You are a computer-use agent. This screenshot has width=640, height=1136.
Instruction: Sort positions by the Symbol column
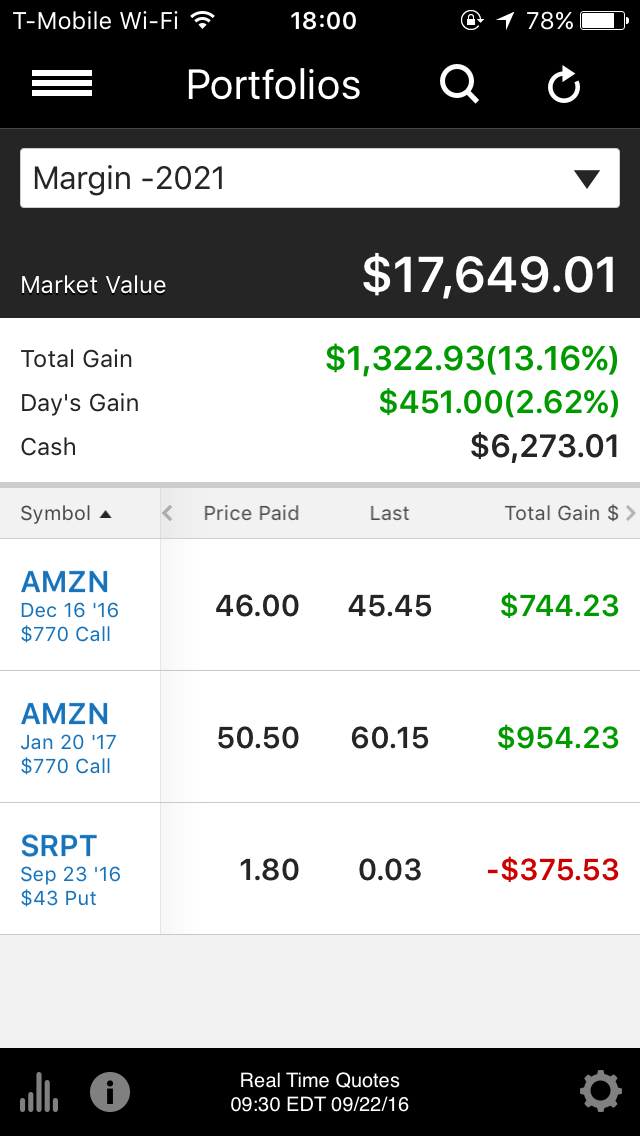pyautogui.click(x=67, y=513)
